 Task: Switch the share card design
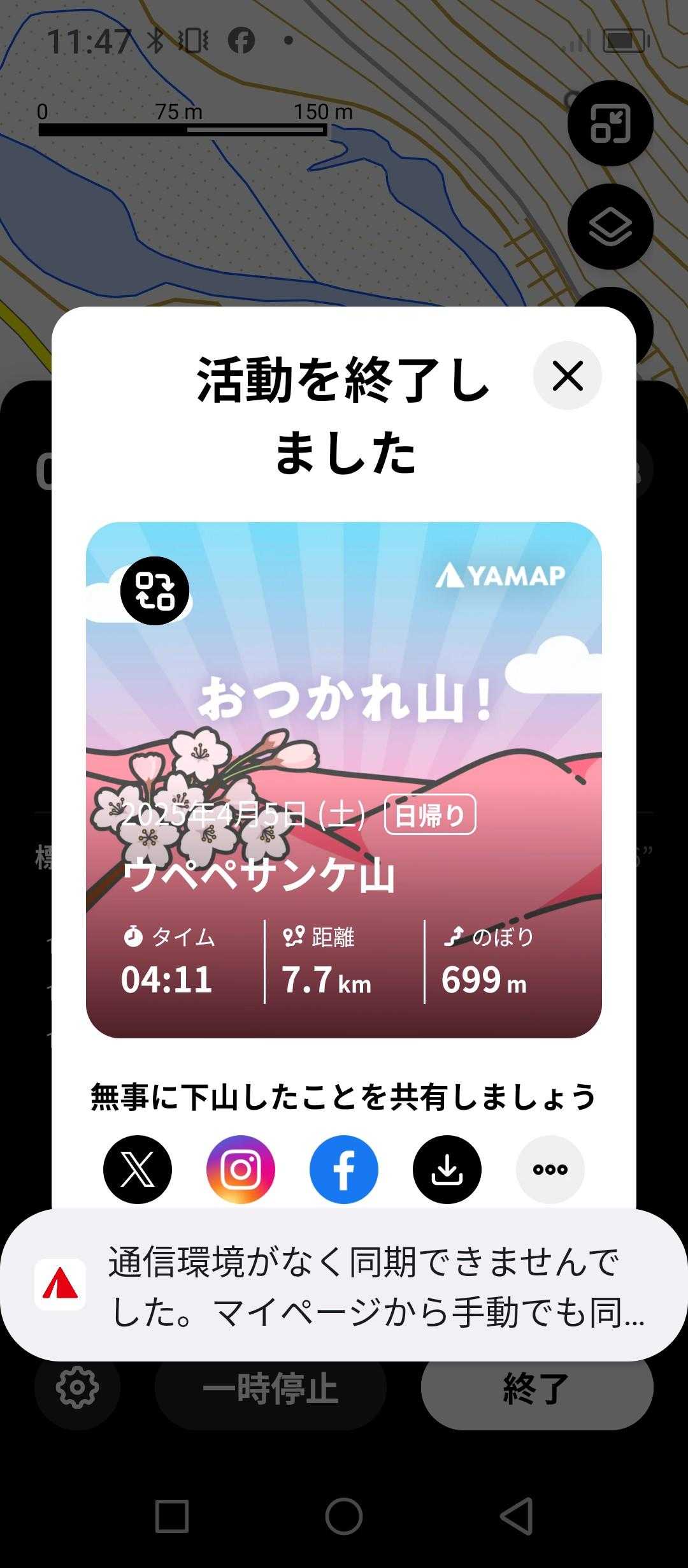[x=155, y=590]
